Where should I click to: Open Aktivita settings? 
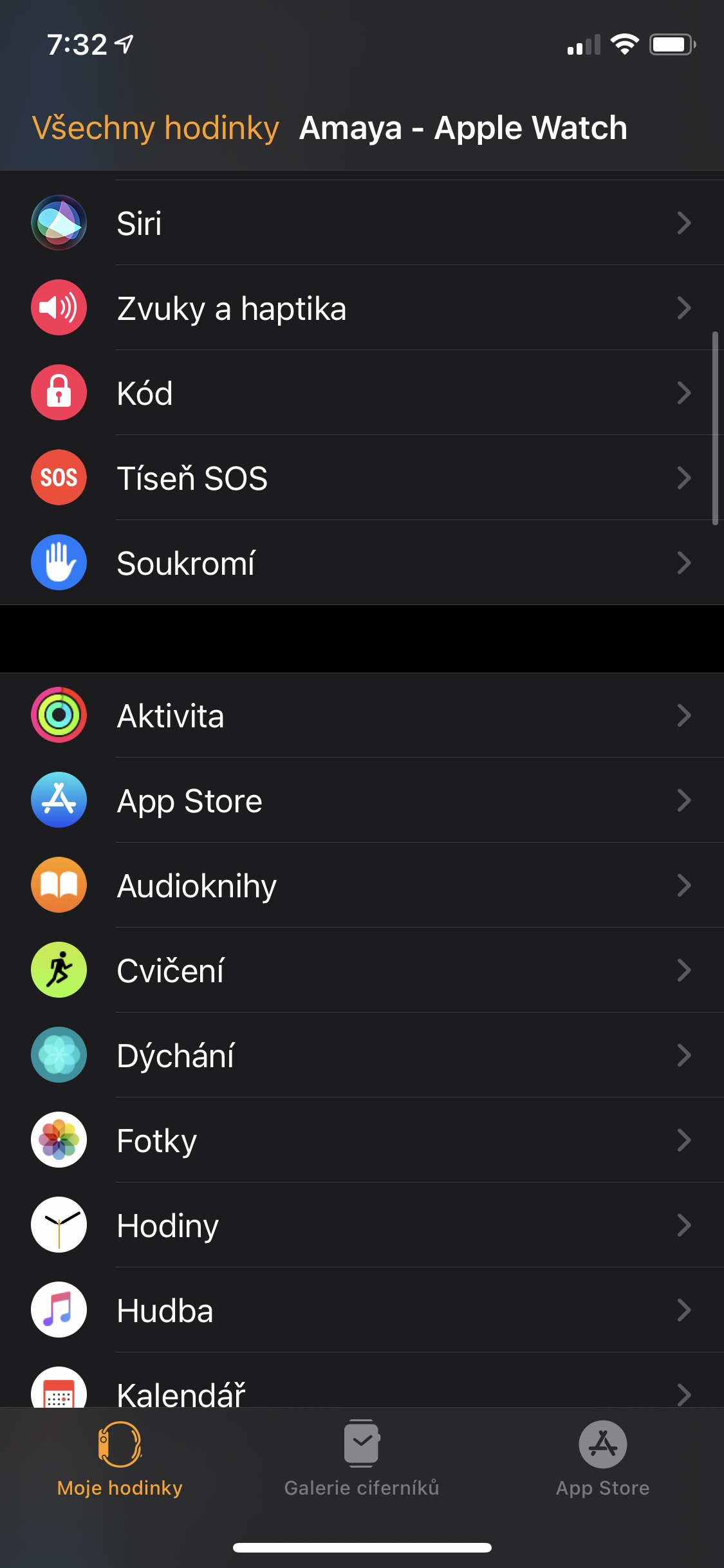pos(362,716)
